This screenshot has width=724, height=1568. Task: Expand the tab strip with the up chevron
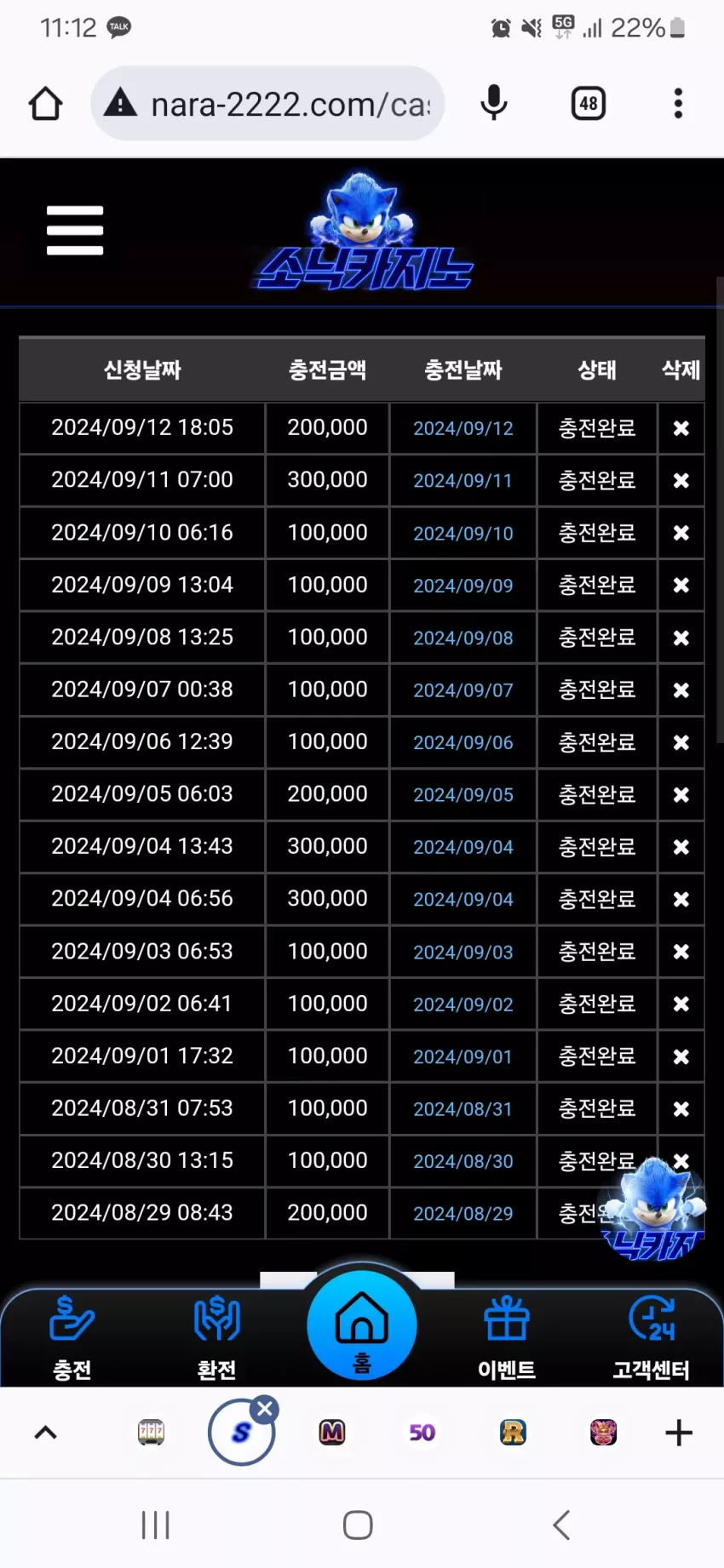[46, 1433]
